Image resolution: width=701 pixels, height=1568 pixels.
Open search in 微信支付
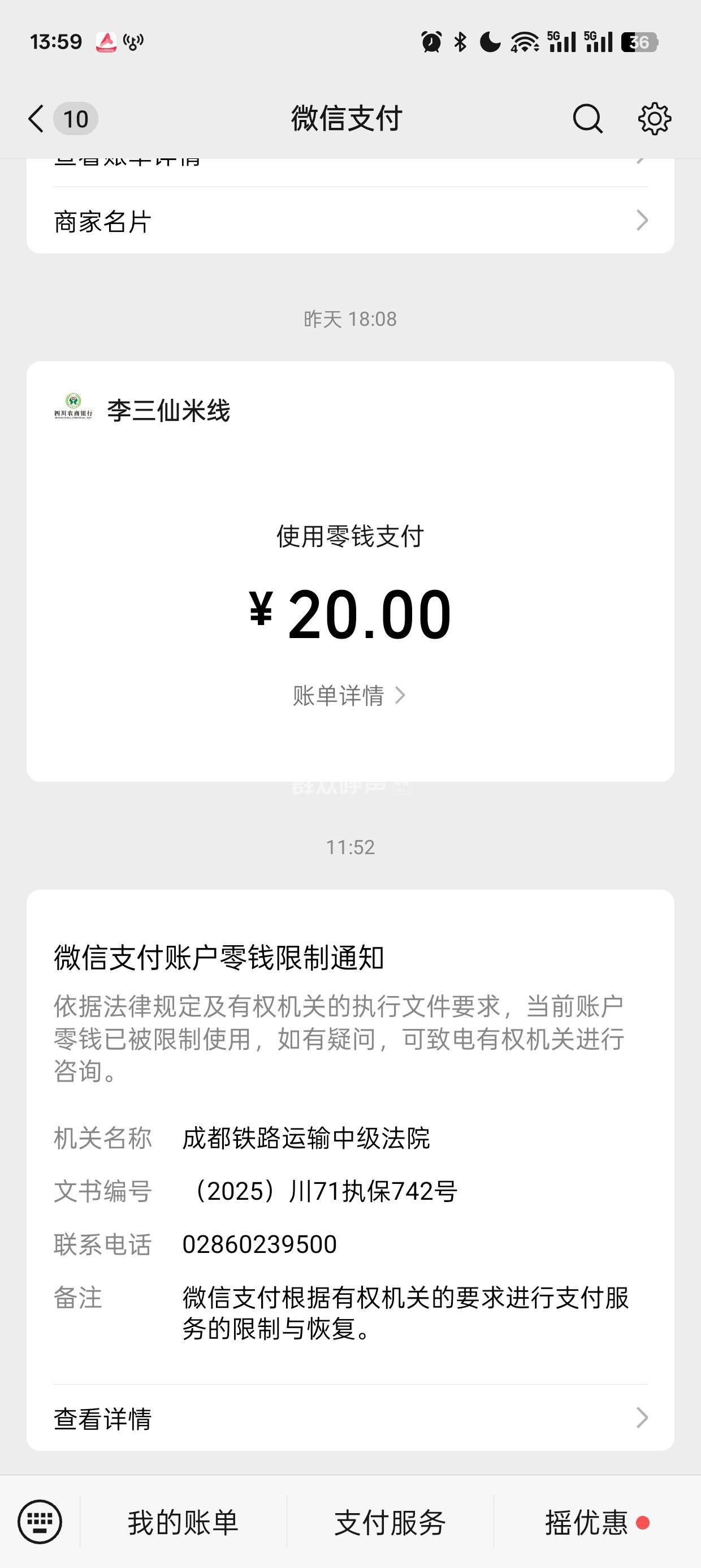pos(587,118)
